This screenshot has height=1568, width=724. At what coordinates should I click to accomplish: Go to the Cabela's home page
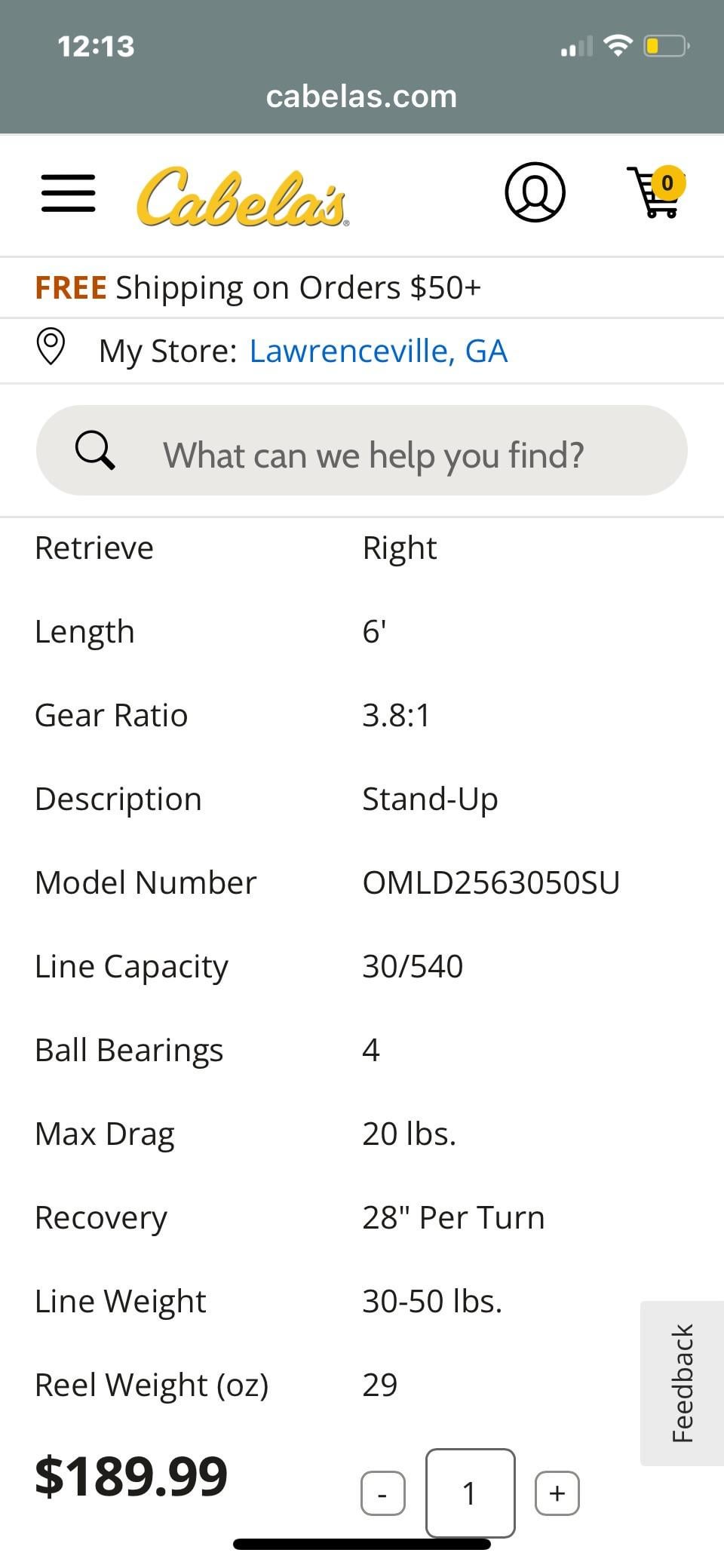click(x=241, y=197)
